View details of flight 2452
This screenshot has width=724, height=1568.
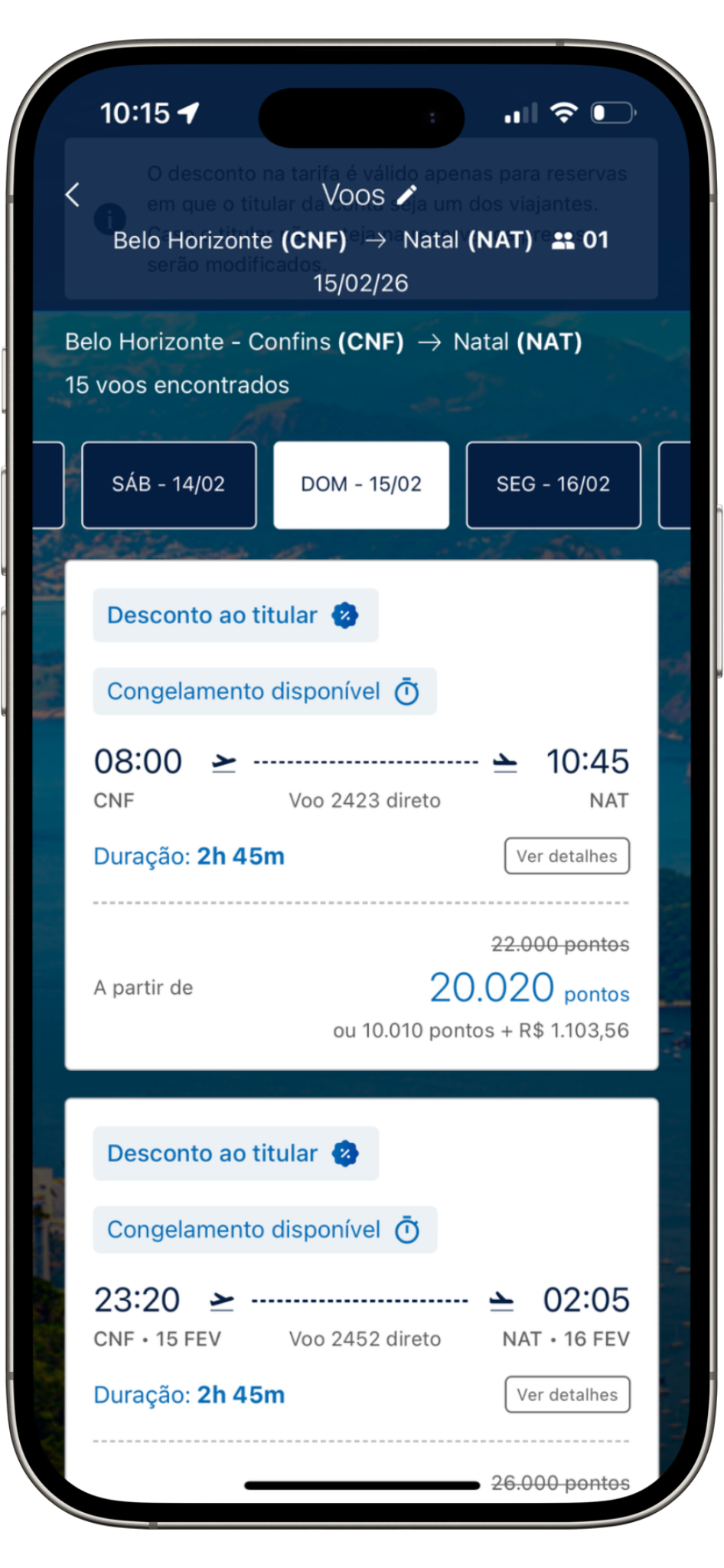567,1394
